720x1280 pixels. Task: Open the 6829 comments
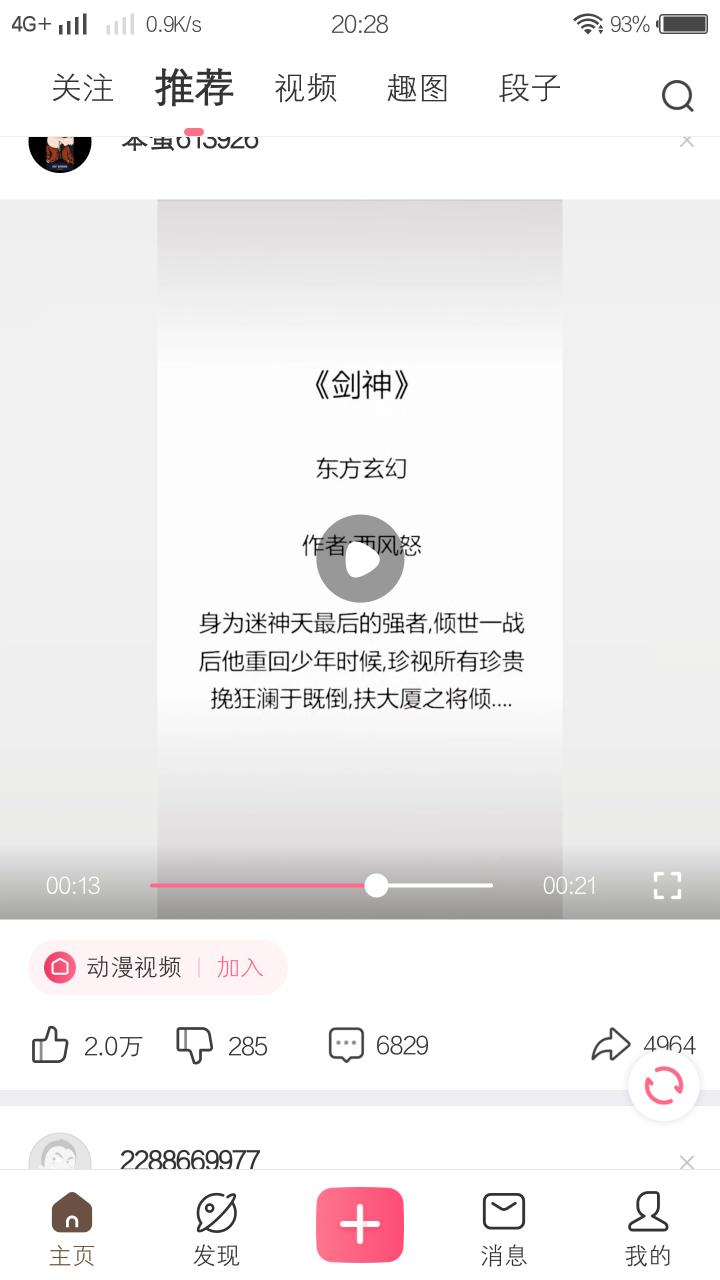[x=346, y=1046]
